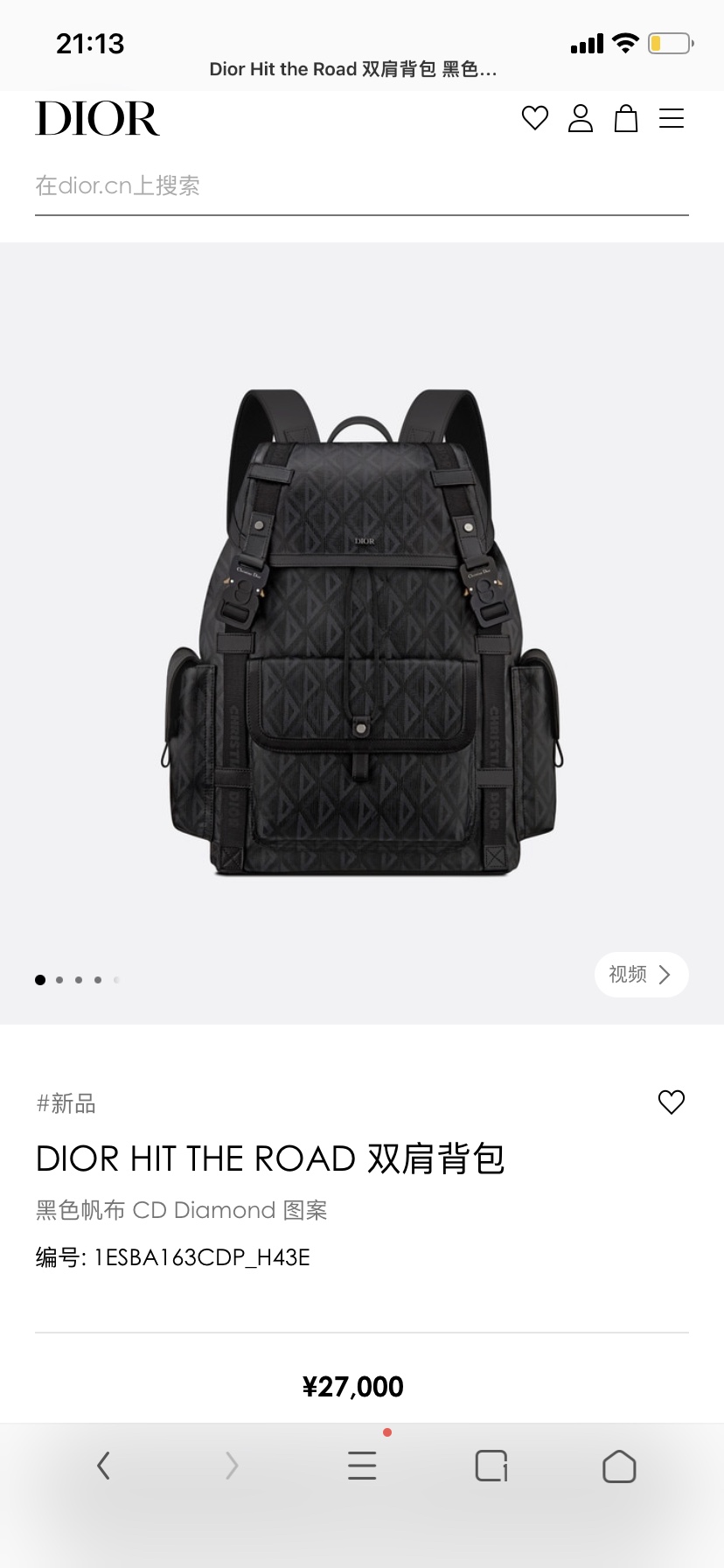Viewport: 724px width, 1568px height.
Task: Open the 视频 video button
Action: point(641,974)
